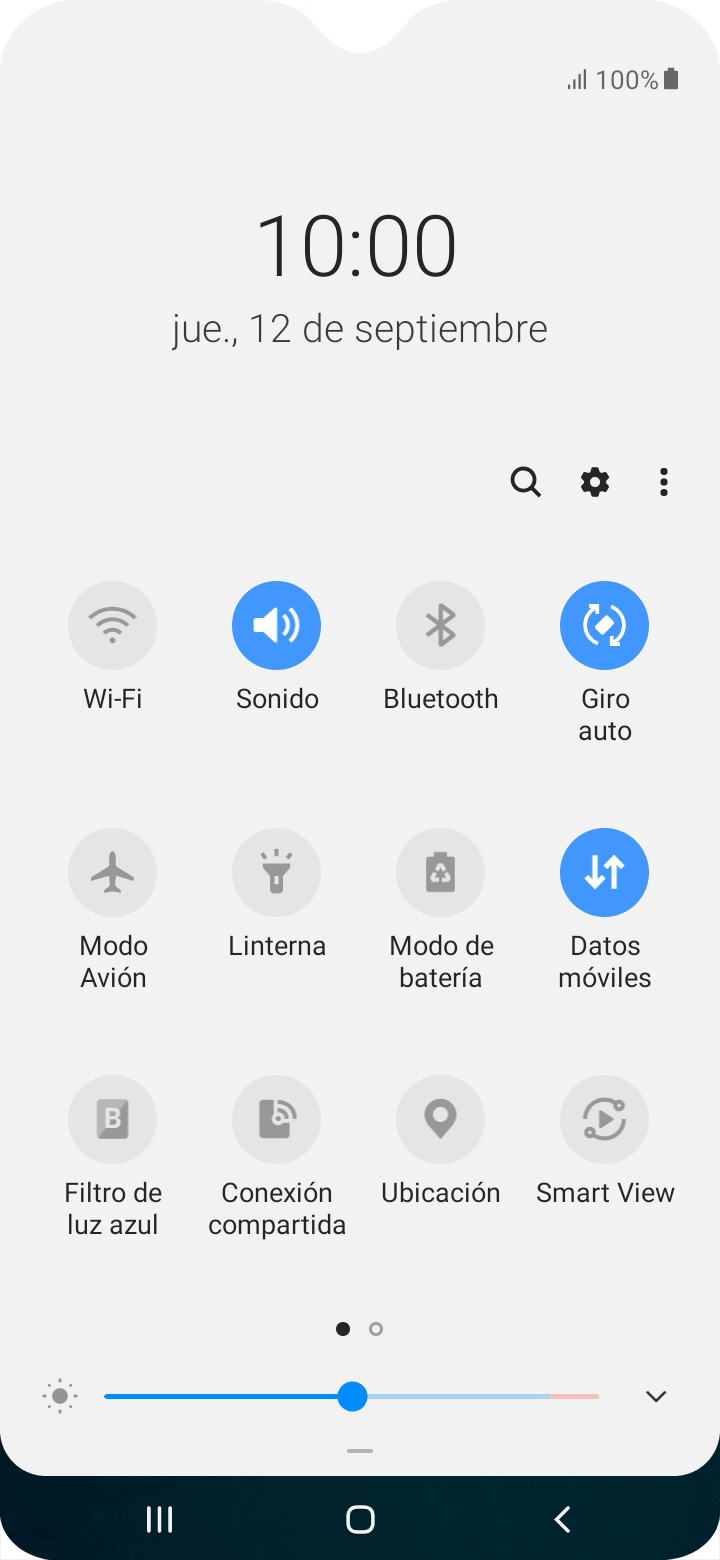Expand brightness options with the chevron

coord(656,1396)
